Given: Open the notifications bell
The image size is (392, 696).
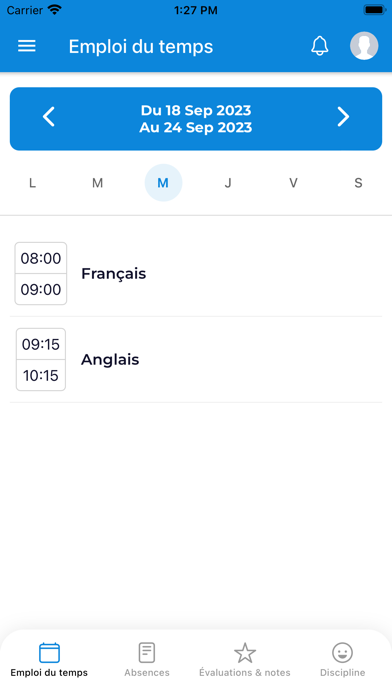Looking at the screenshot, I should coord(320,46).
